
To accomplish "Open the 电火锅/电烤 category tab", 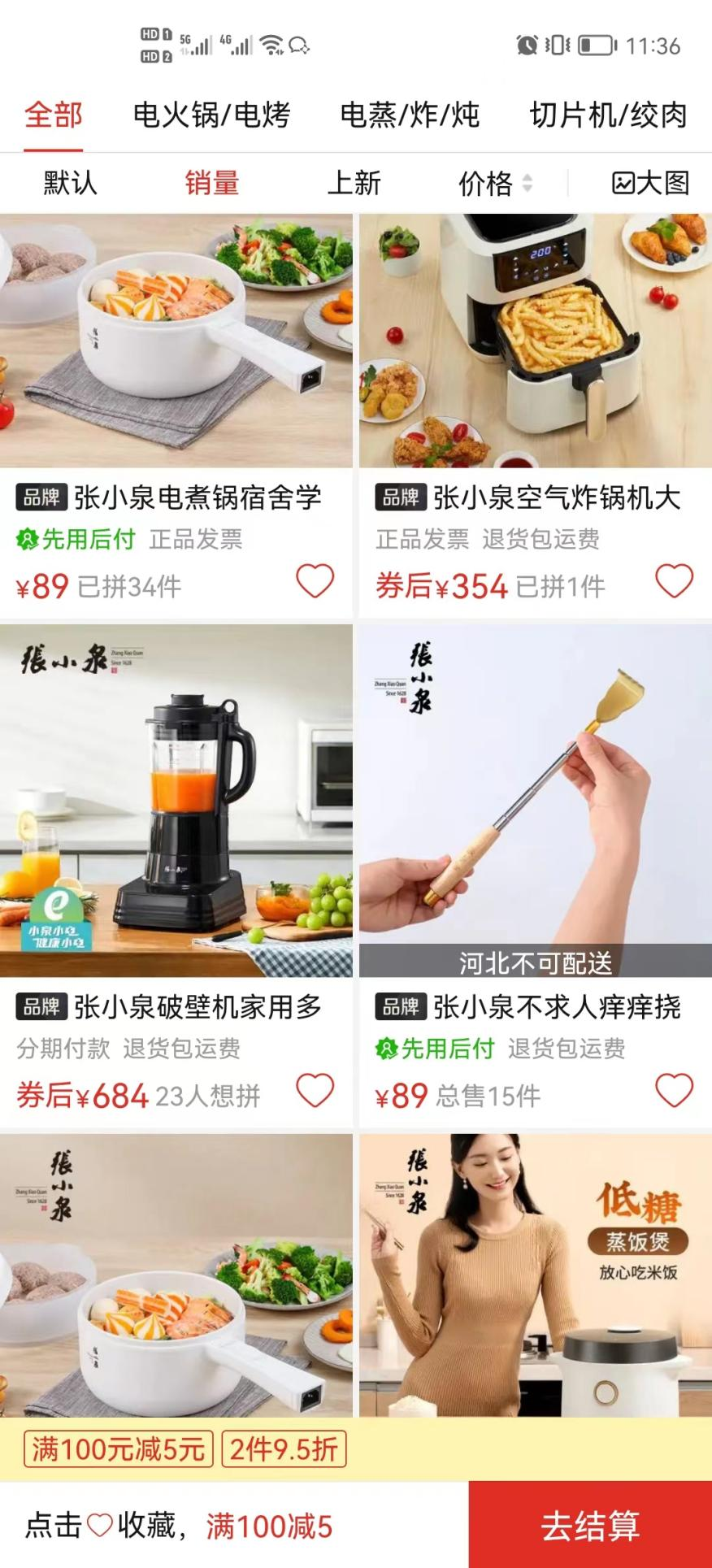I will (x=211, y=115).
